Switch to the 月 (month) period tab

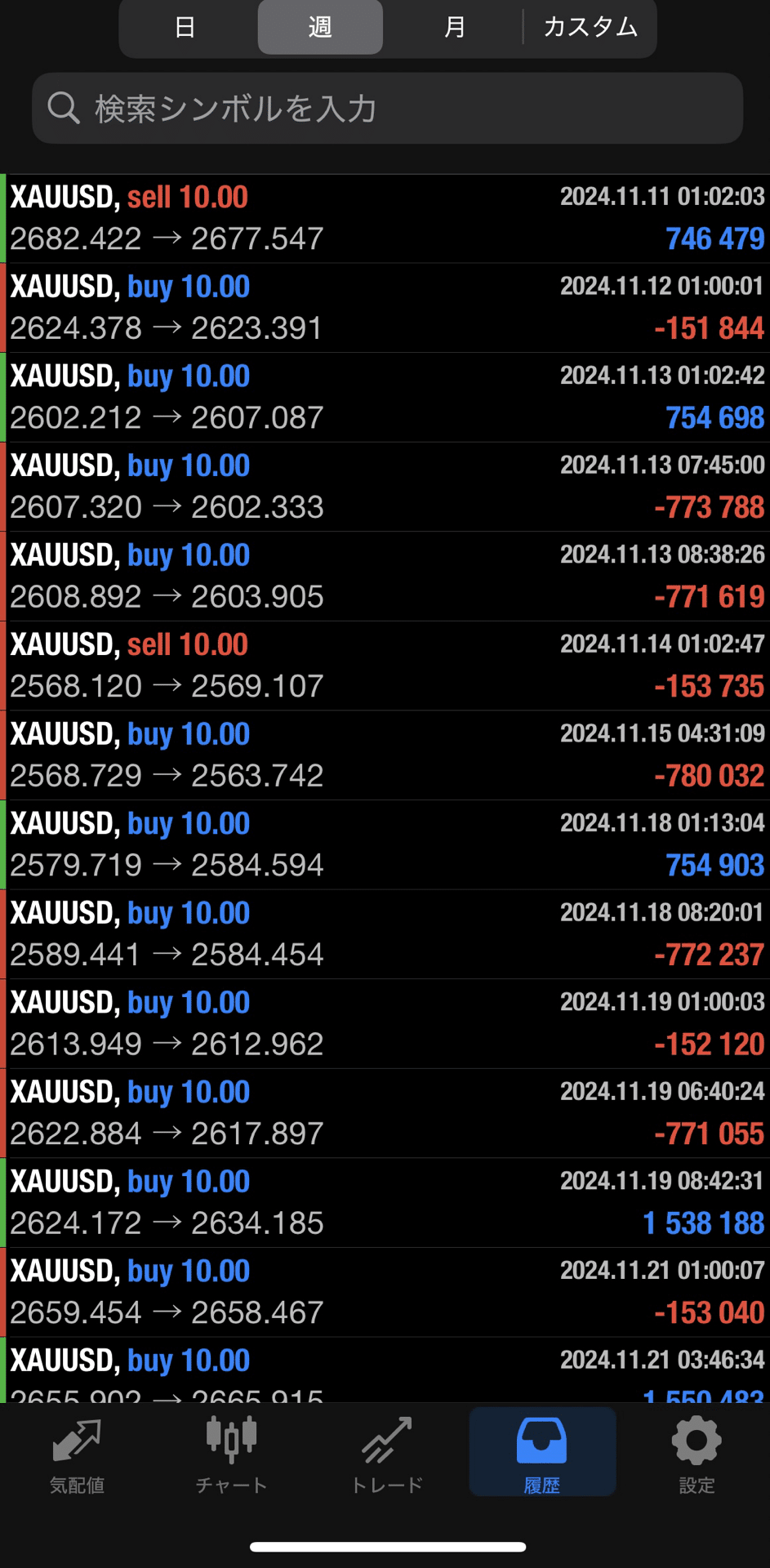tap(454, 28)
